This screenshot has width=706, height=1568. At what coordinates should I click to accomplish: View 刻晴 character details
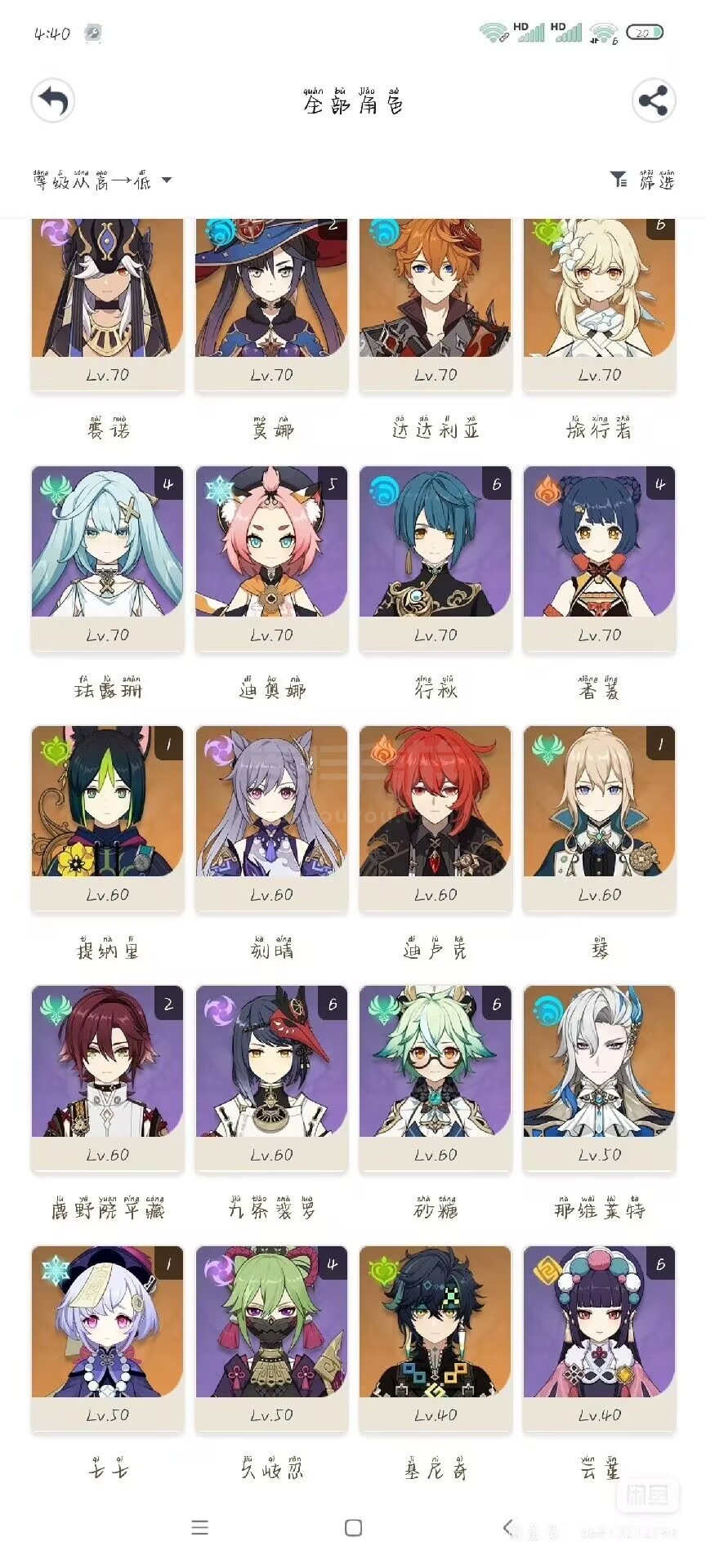pos(271,817)
